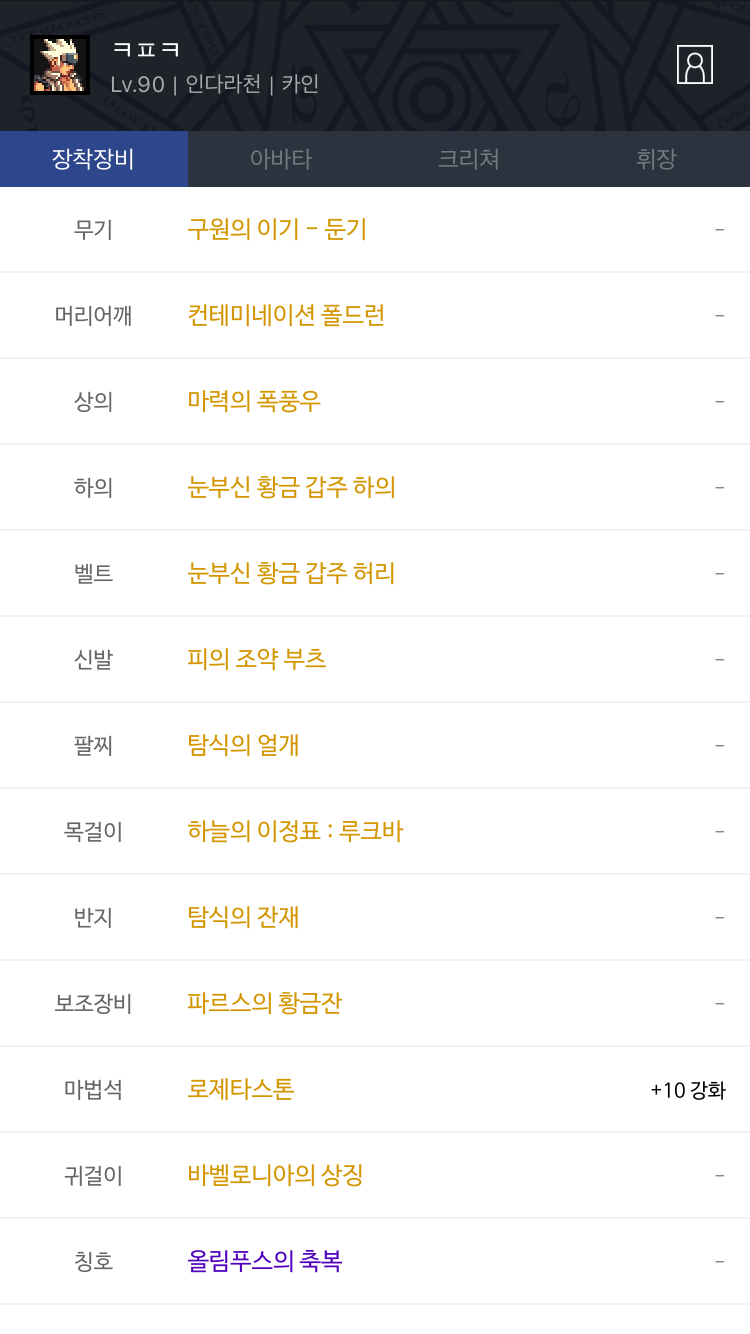Open weapon item 구원의 이기 - 둔기
Image resolution: width=750 pixels, height=1334 pixels.
point(277,229)
